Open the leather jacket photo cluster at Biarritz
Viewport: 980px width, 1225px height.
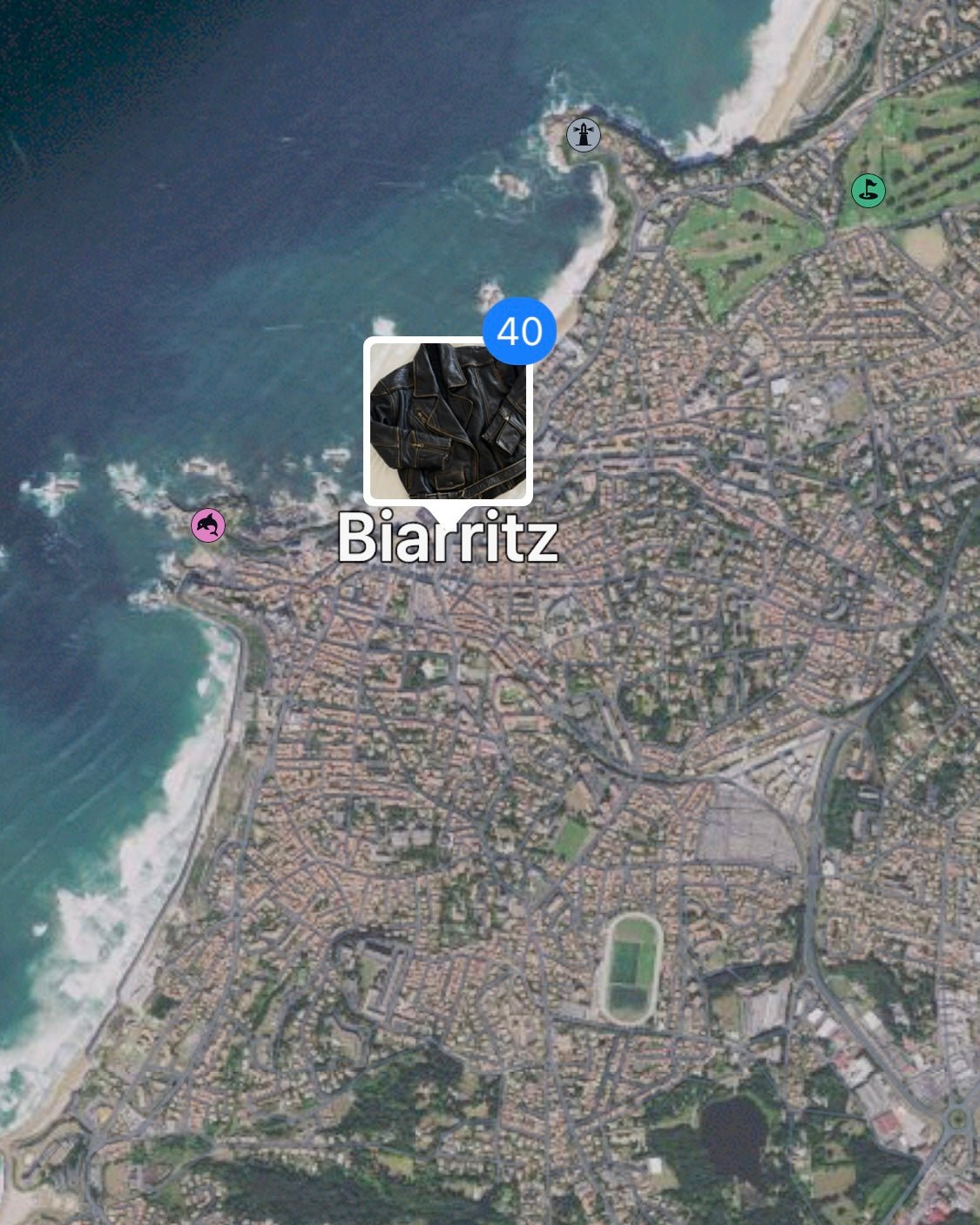(x=448, y=420)
